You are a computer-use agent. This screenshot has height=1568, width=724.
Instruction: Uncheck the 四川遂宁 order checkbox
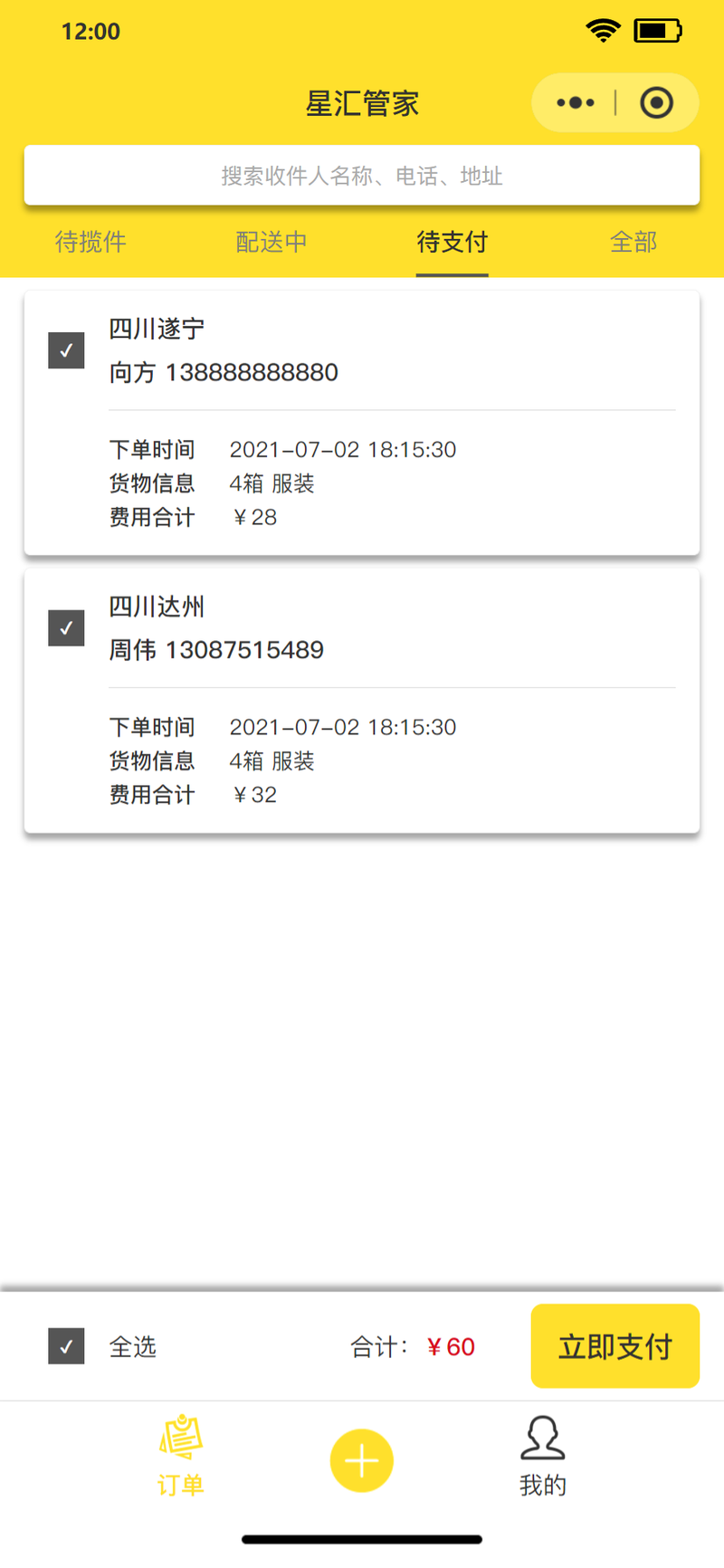[66, 350]
